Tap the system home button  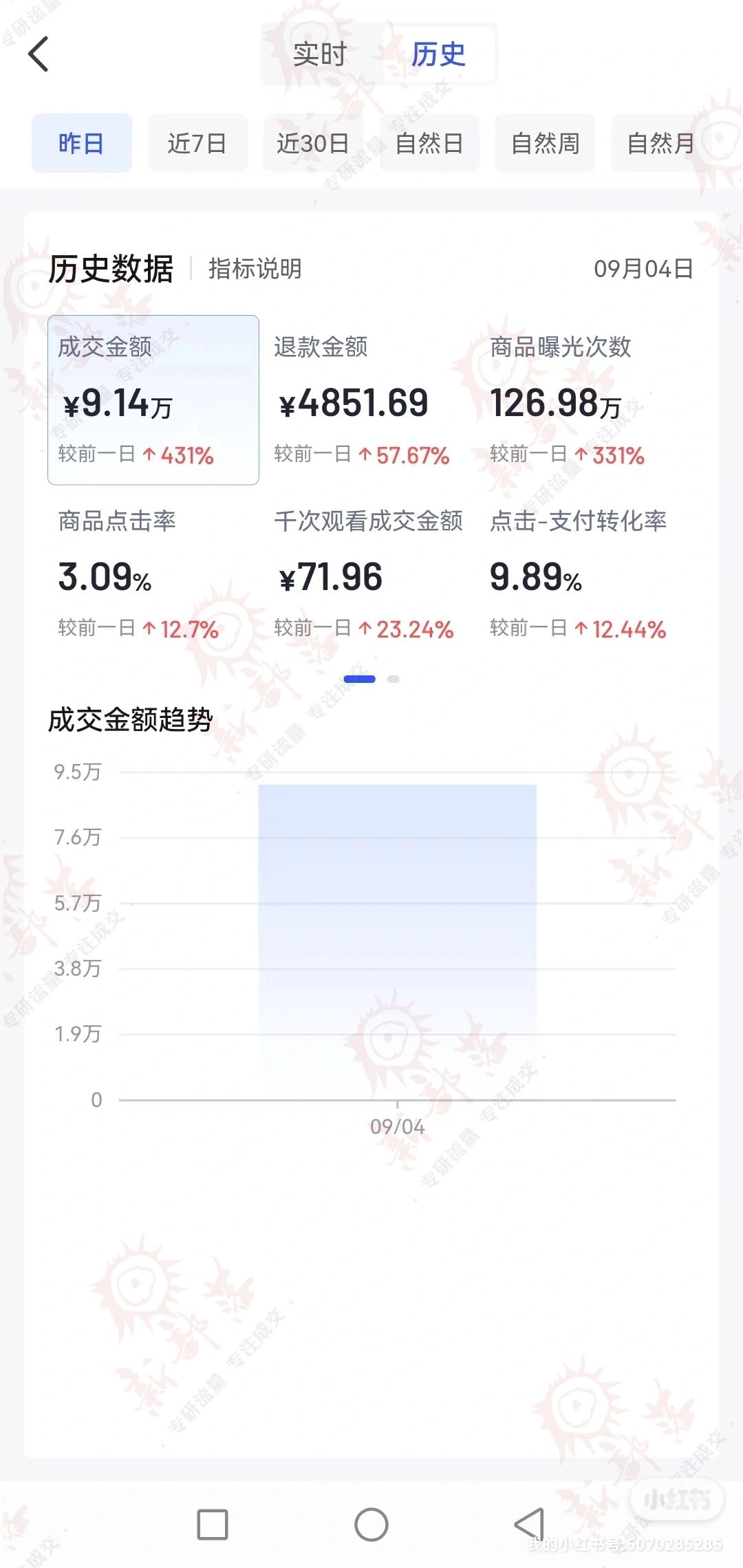(371, 1525)
